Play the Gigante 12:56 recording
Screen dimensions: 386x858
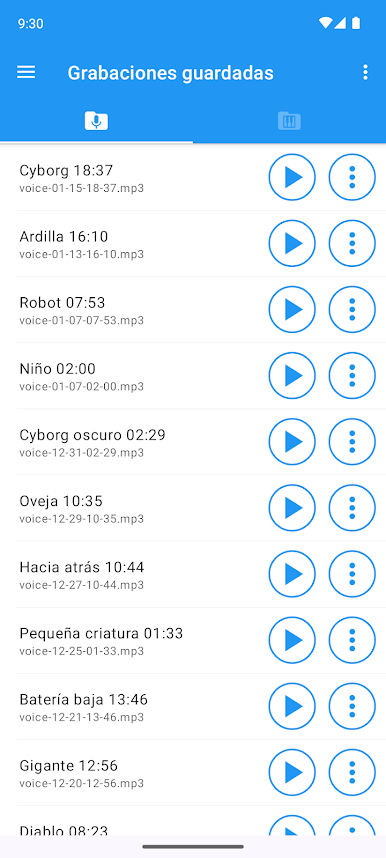(x=292, y=773)
